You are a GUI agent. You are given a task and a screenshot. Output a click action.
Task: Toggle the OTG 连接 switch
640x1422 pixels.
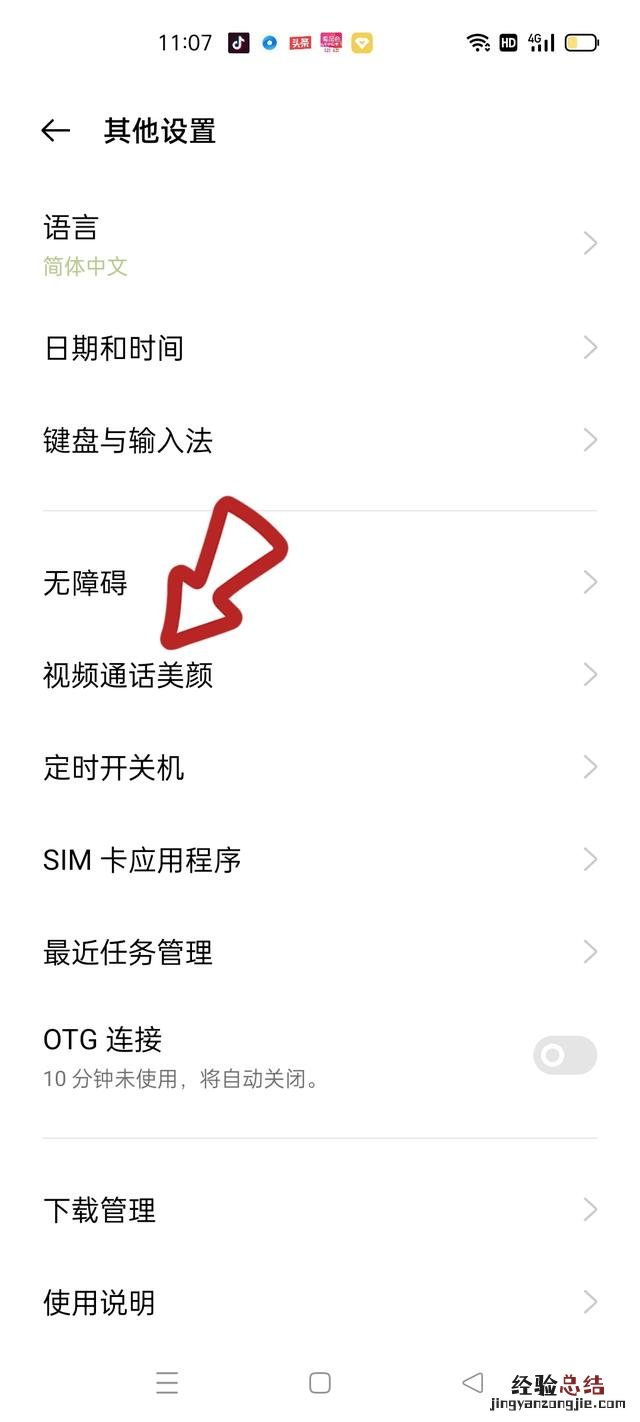coord(564,1056)
